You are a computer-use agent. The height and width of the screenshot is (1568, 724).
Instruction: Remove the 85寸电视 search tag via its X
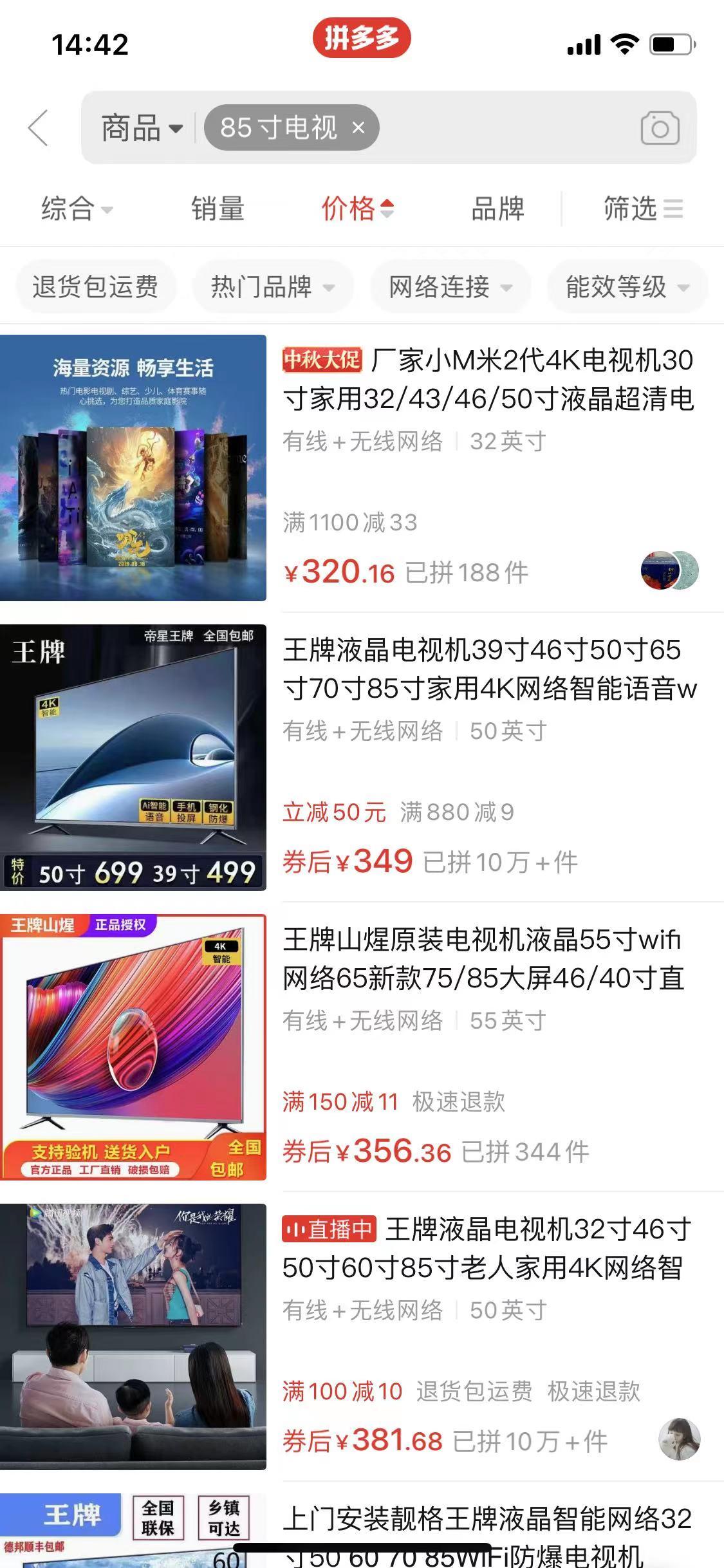(359, 128)
